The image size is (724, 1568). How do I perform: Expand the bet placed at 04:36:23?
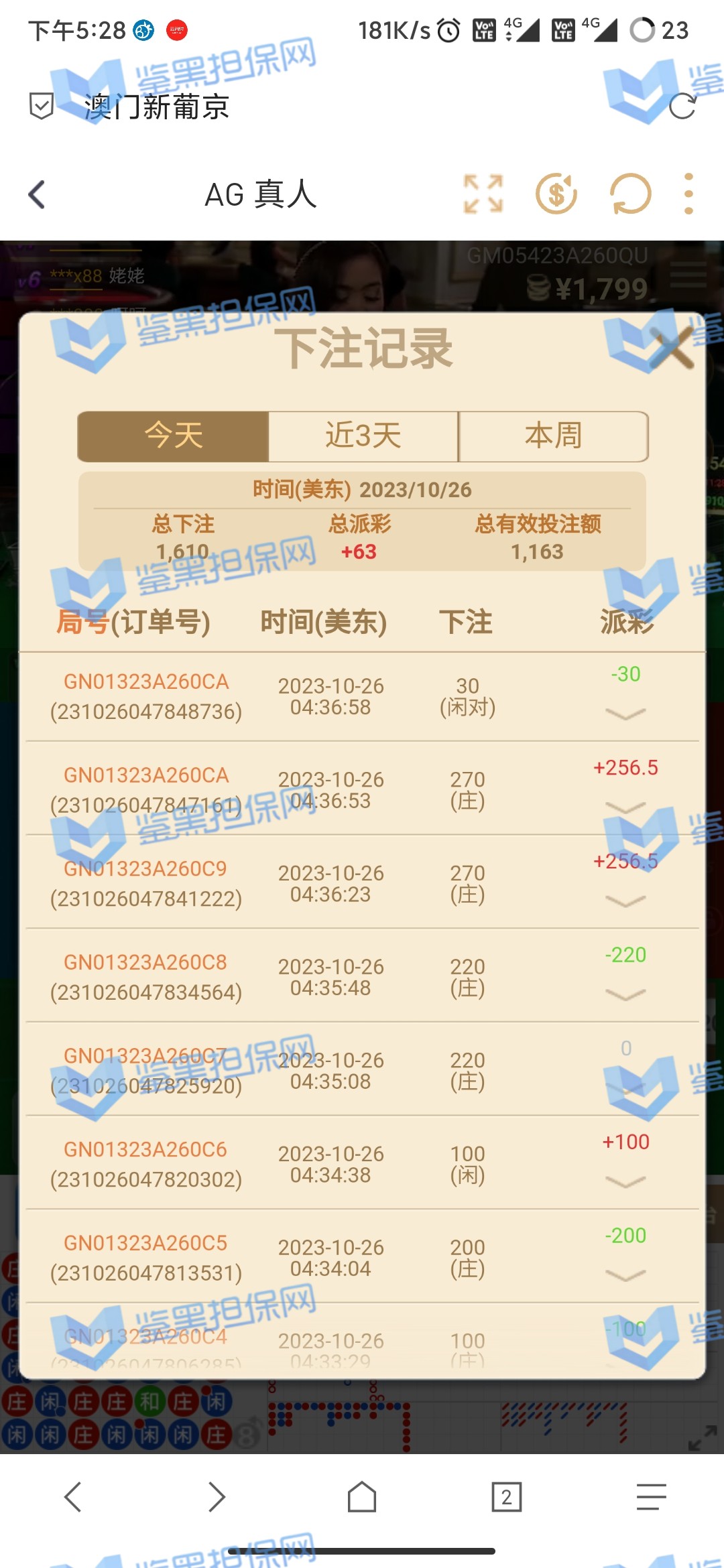(625, 901)
